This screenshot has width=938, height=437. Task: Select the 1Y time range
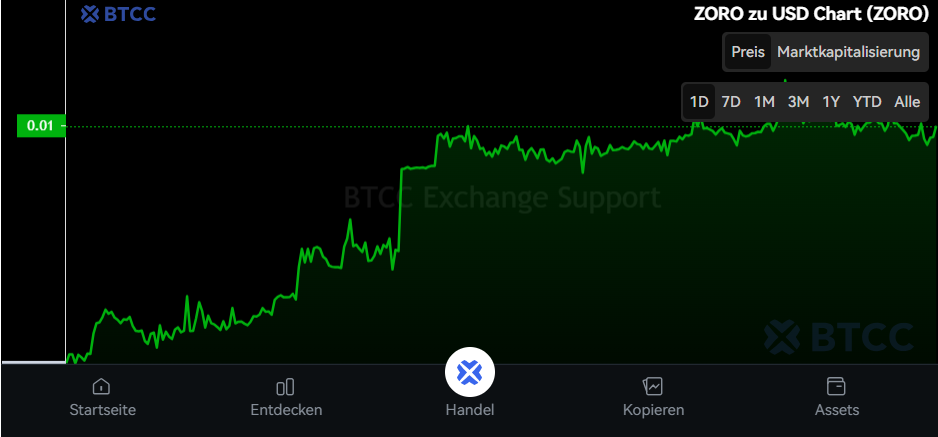tap(831, 102)
